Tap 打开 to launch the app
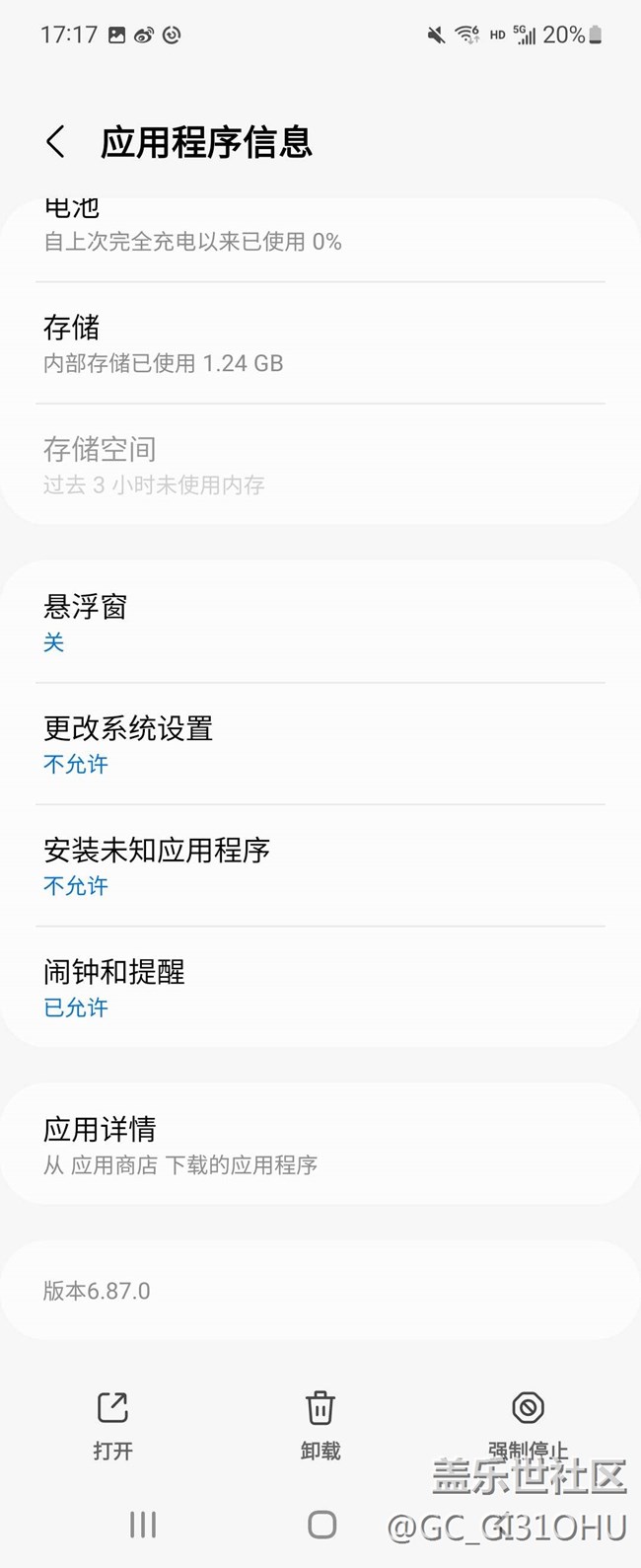Viewport: 641px width, 1568px height. pos(112,1424)
